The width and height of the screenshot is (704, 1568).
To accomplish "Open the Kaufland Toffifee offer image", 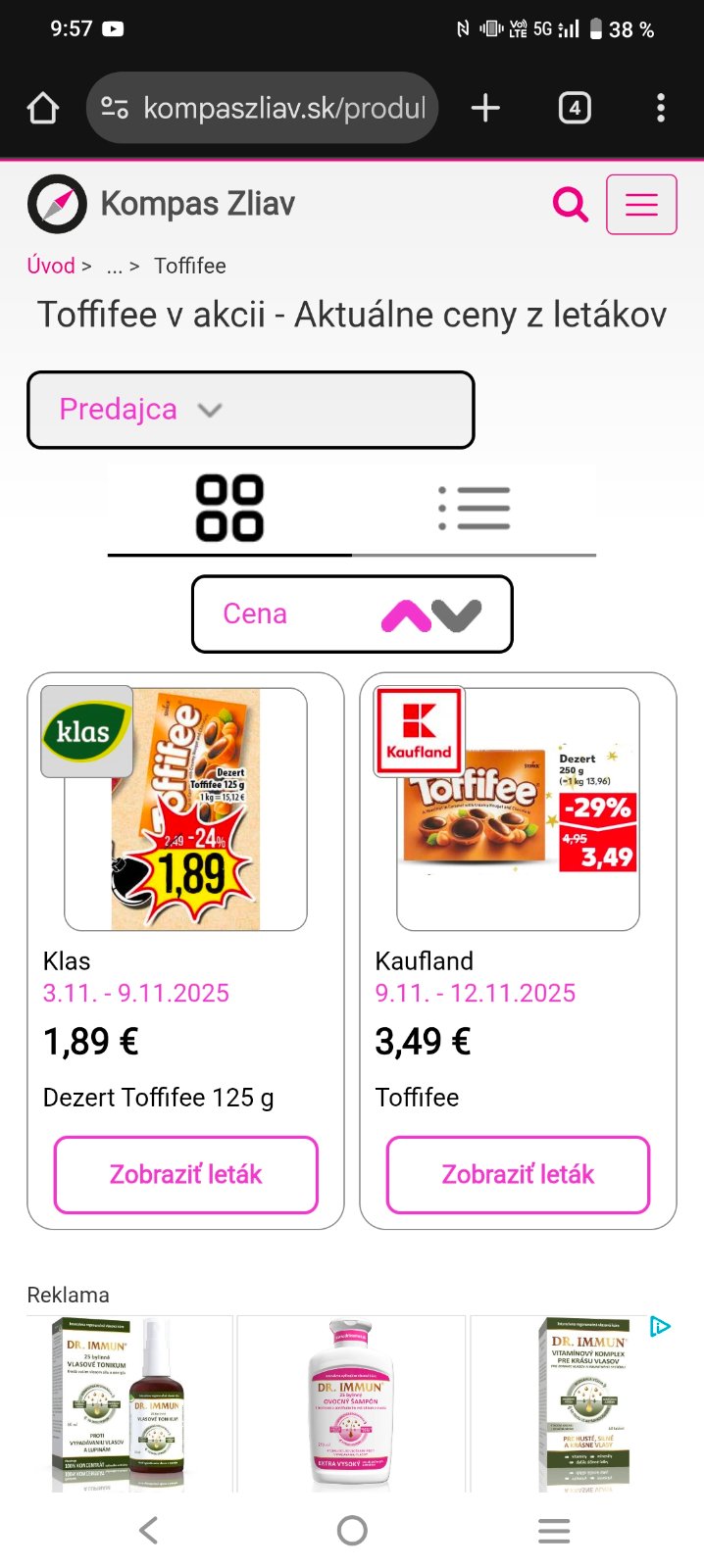I will tap(518, 809).
